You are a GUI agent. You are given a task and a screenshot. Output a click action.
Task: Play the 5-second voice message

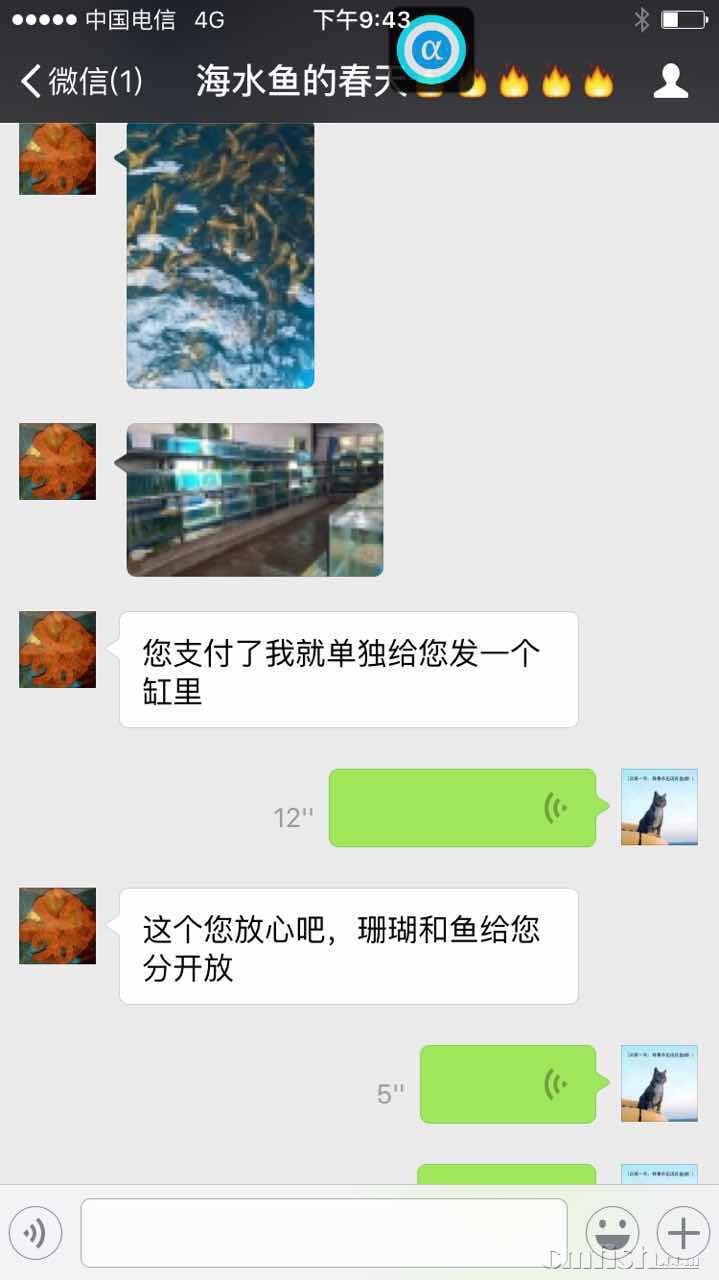507,1084
